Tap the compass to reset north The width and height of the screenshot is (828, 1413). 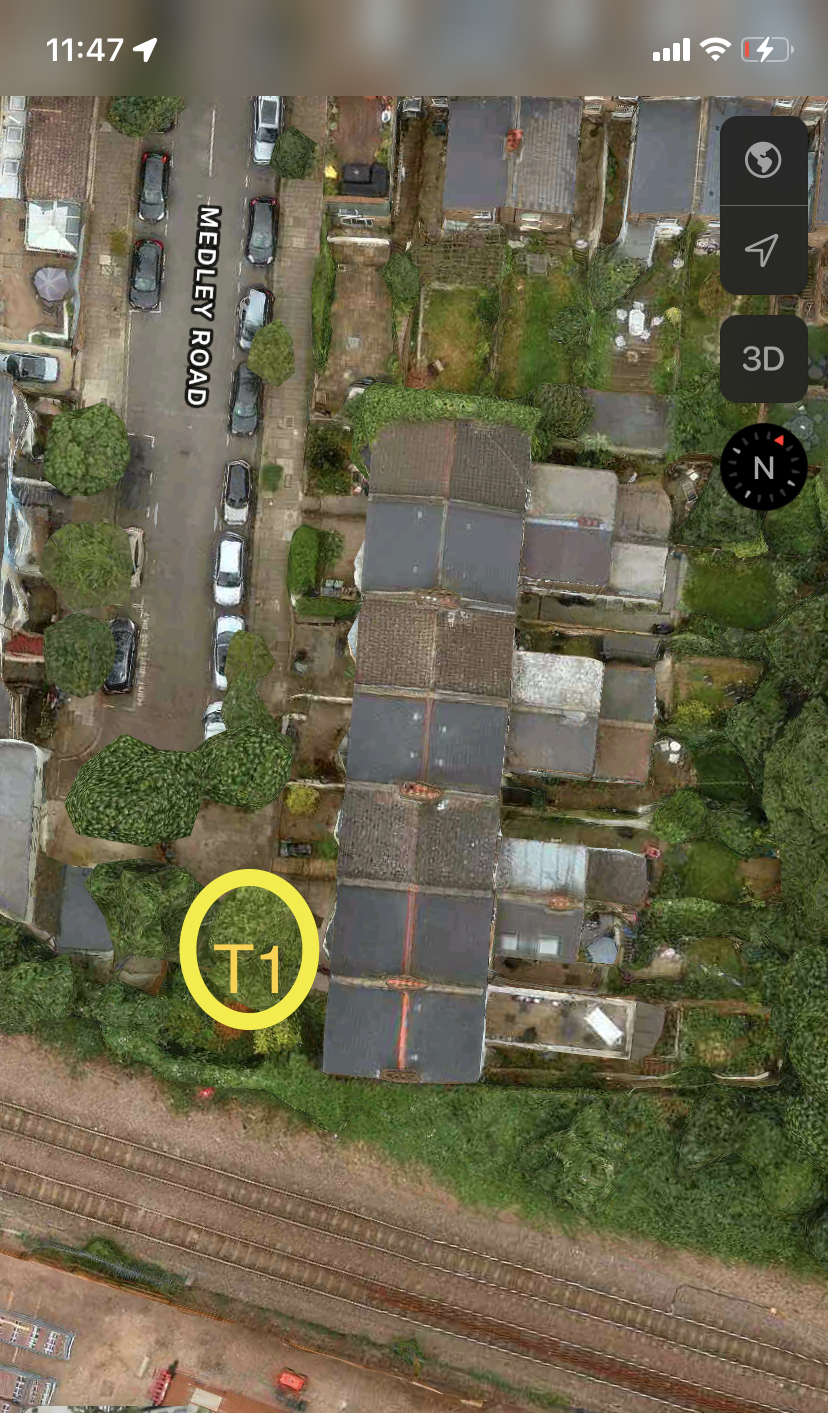764,467
